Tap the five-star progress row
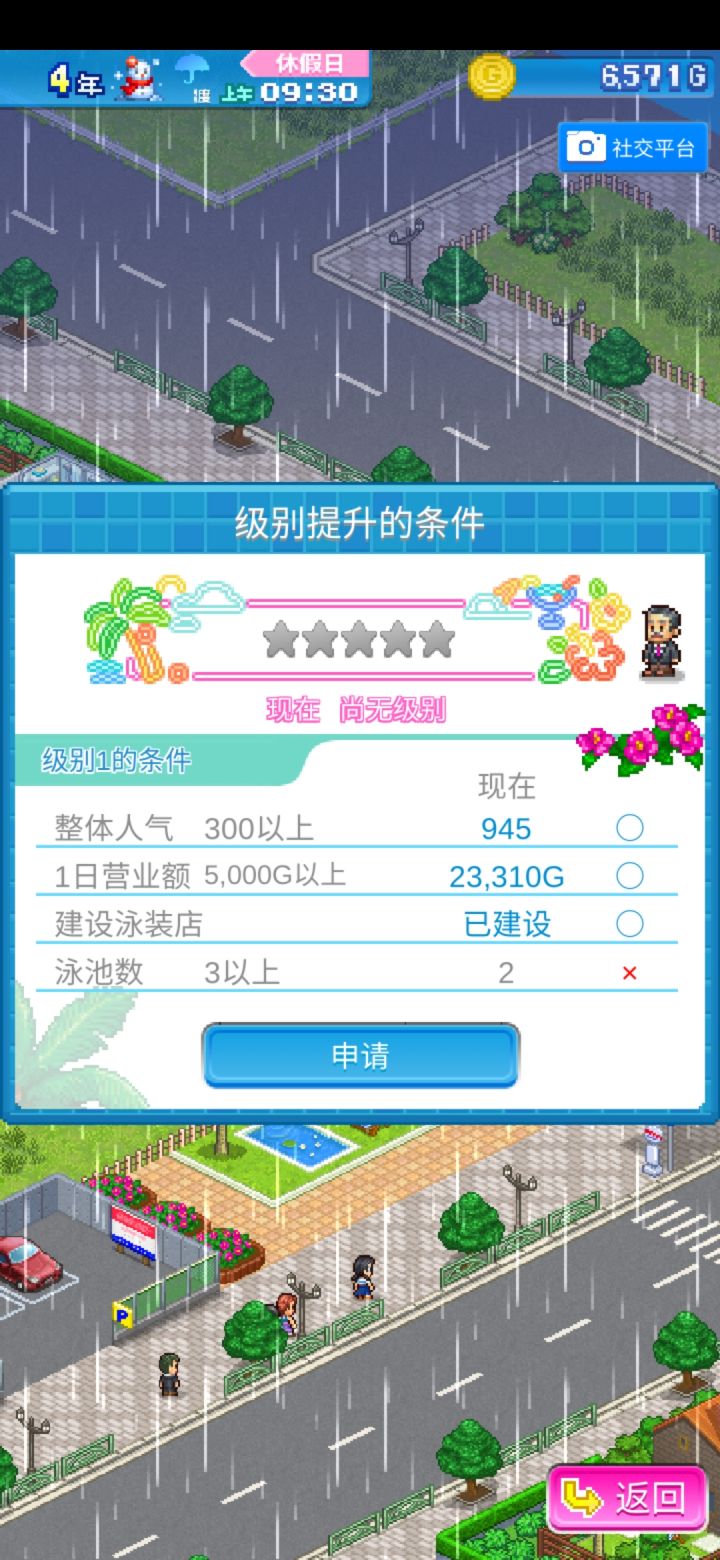The height and width of the screenshot is (1560, 720). pos(360,640)
